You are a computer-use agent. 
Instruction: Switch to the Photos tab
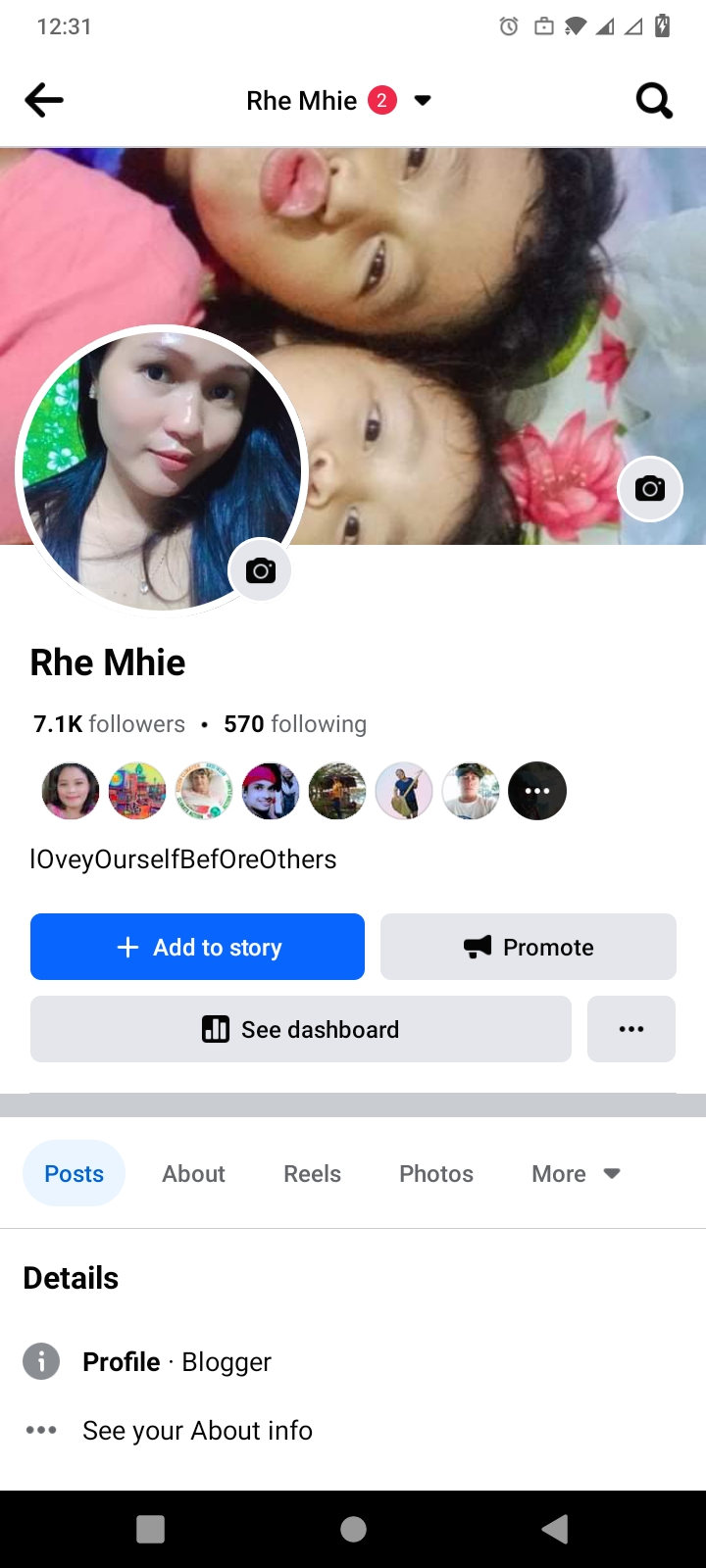coord(435,1173)
